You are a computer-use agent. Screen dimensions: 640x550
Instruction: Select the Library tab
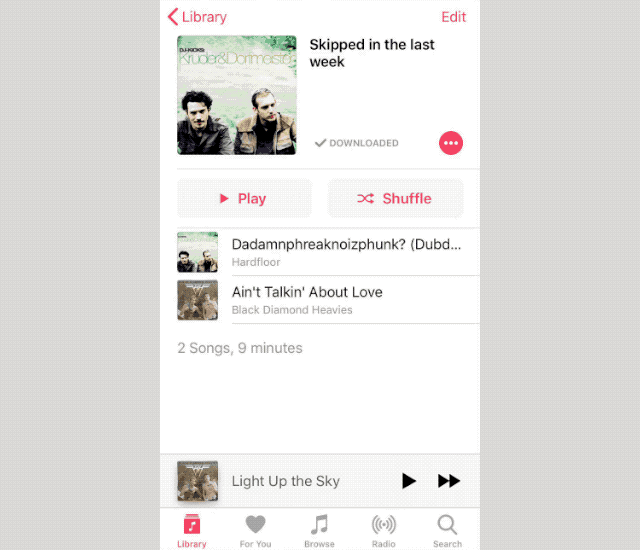[191, 529]
